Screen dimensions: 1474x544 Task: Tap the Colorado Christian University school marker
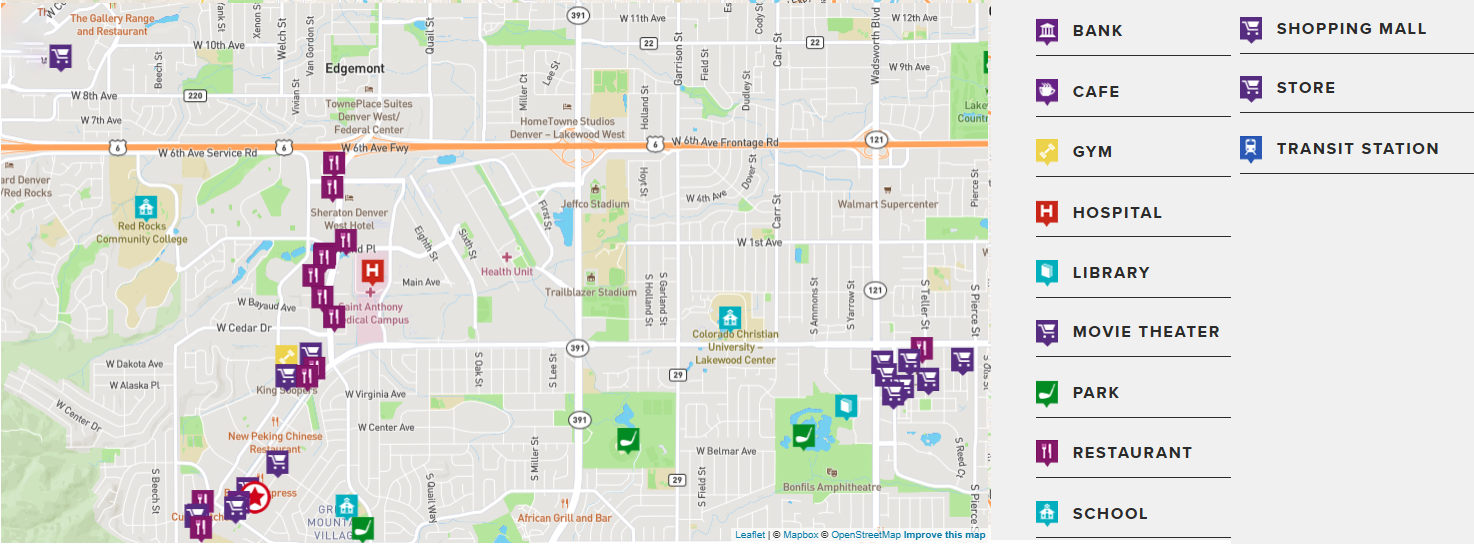(729, 318)
